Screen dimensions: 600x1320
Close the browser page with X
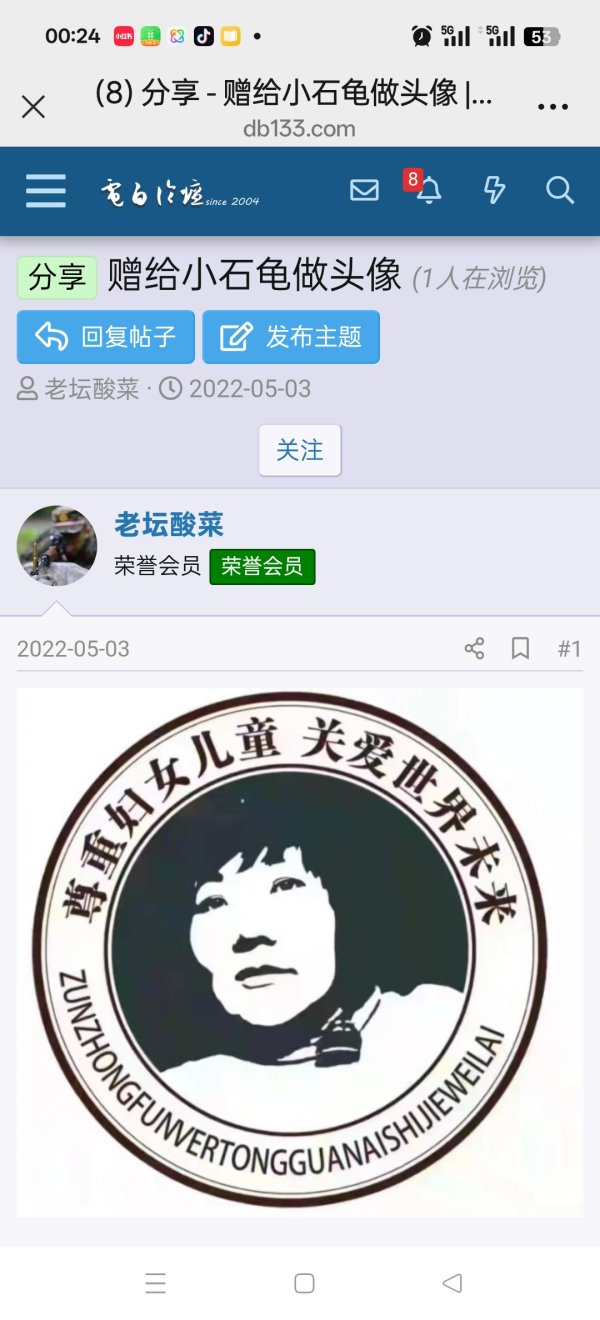click(33, 107)
